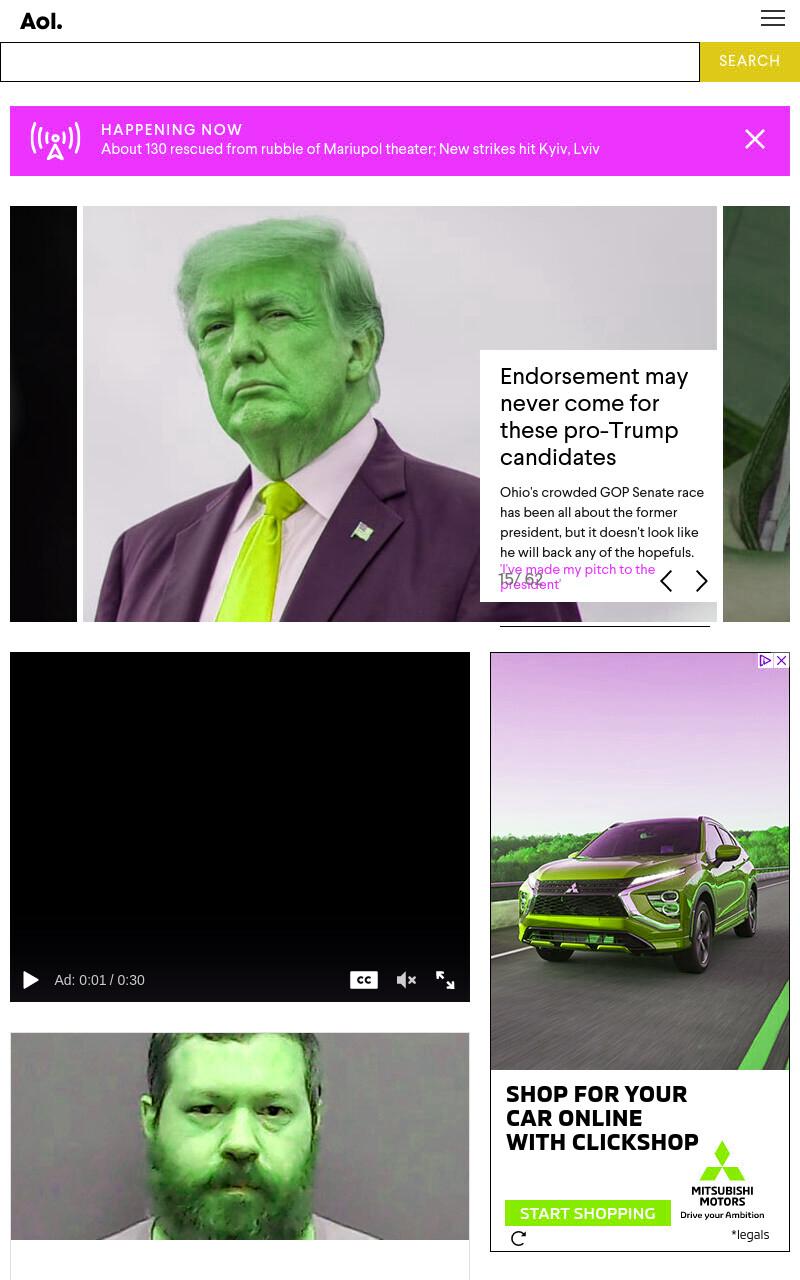Dismiss the Happening Now banner
Image resolution: width=800 pixels, height=1280 pixels.
pos(755,139)
